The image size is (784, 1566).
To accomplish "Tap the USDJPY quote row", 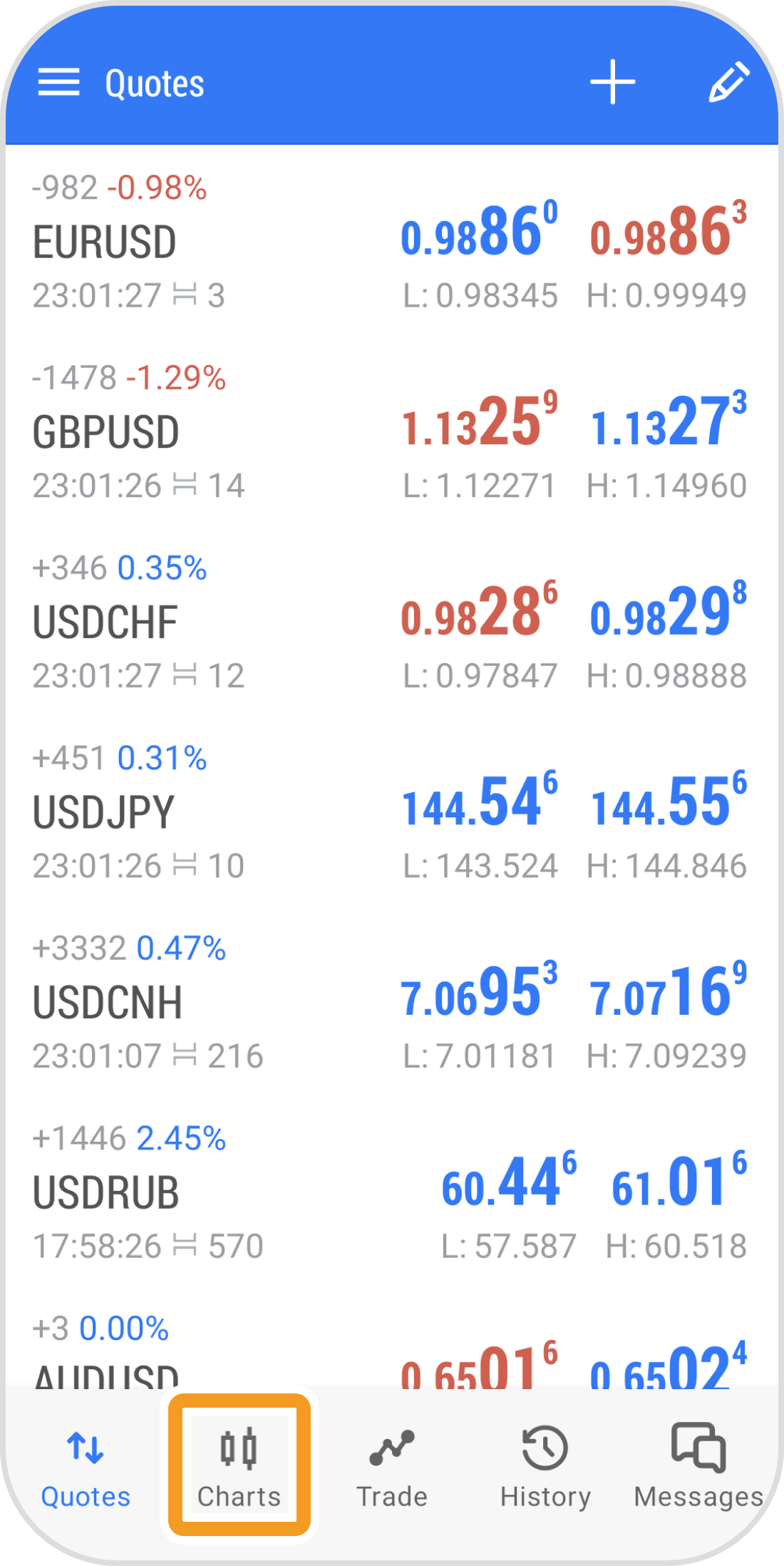I will pos(391,812).
